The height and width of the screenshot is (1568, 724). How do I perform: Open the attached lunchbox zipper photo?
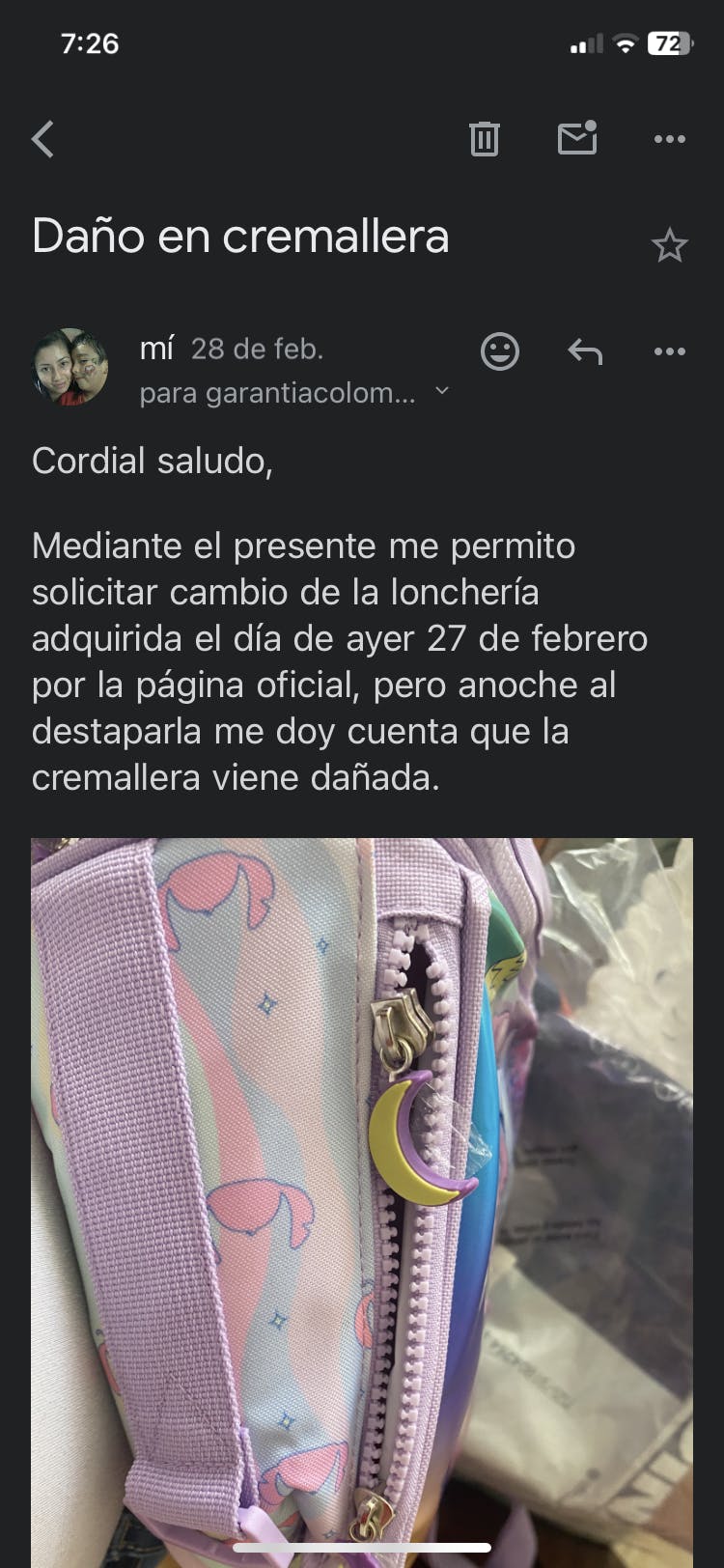click(361, 1197)
